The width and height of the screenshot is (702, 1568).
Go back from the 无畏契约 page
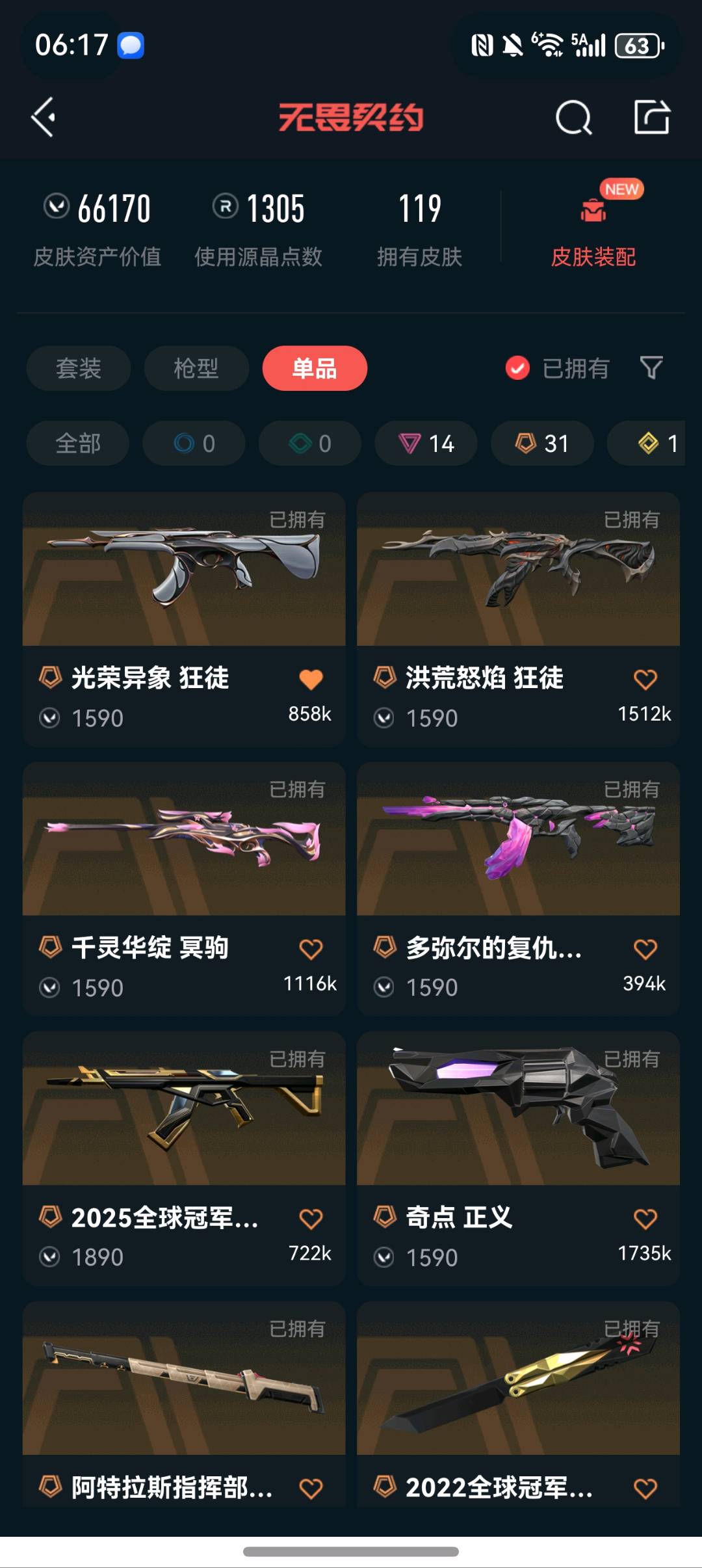(44, 118)
